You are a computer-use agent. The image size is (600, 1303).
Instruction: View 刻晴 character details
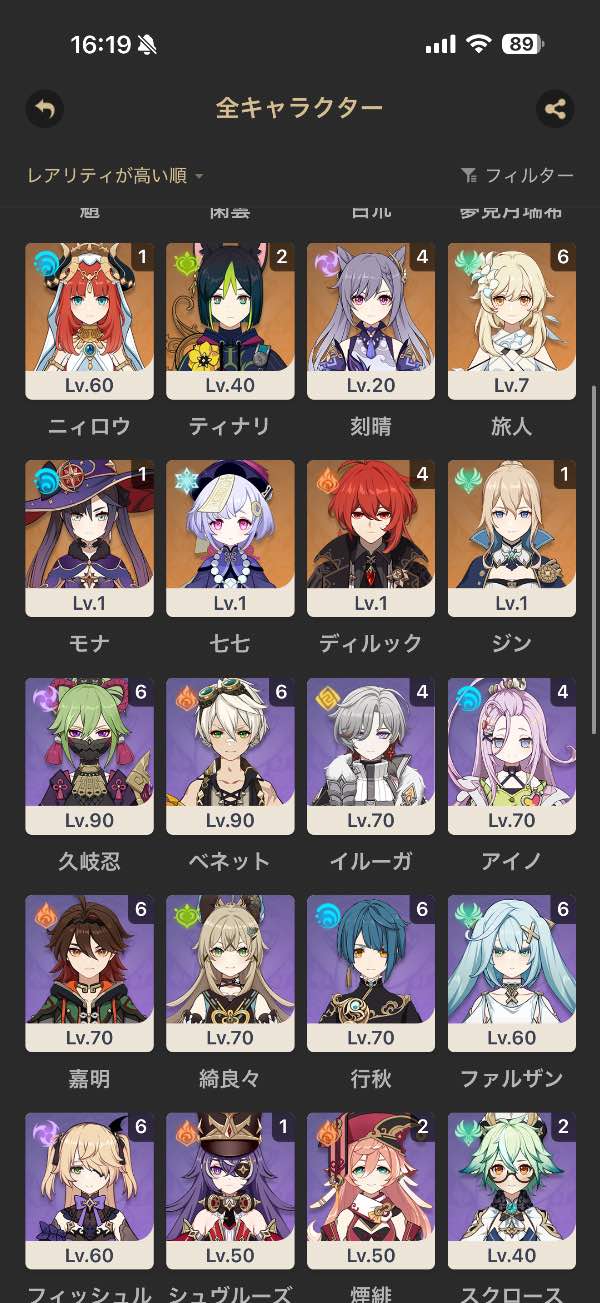(371, 320)
